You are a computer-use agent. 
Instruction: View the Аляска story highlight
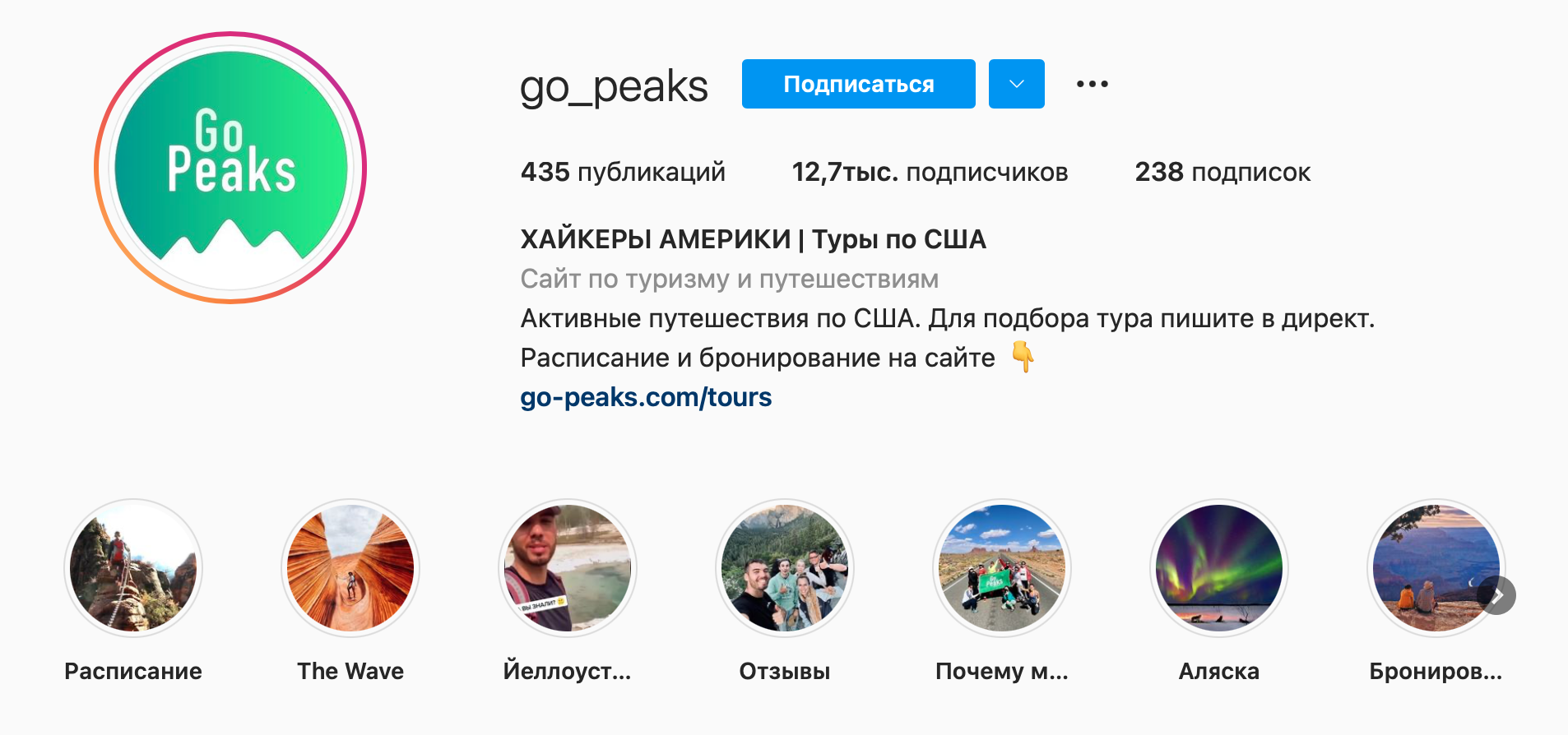[x=1219, y=568]
